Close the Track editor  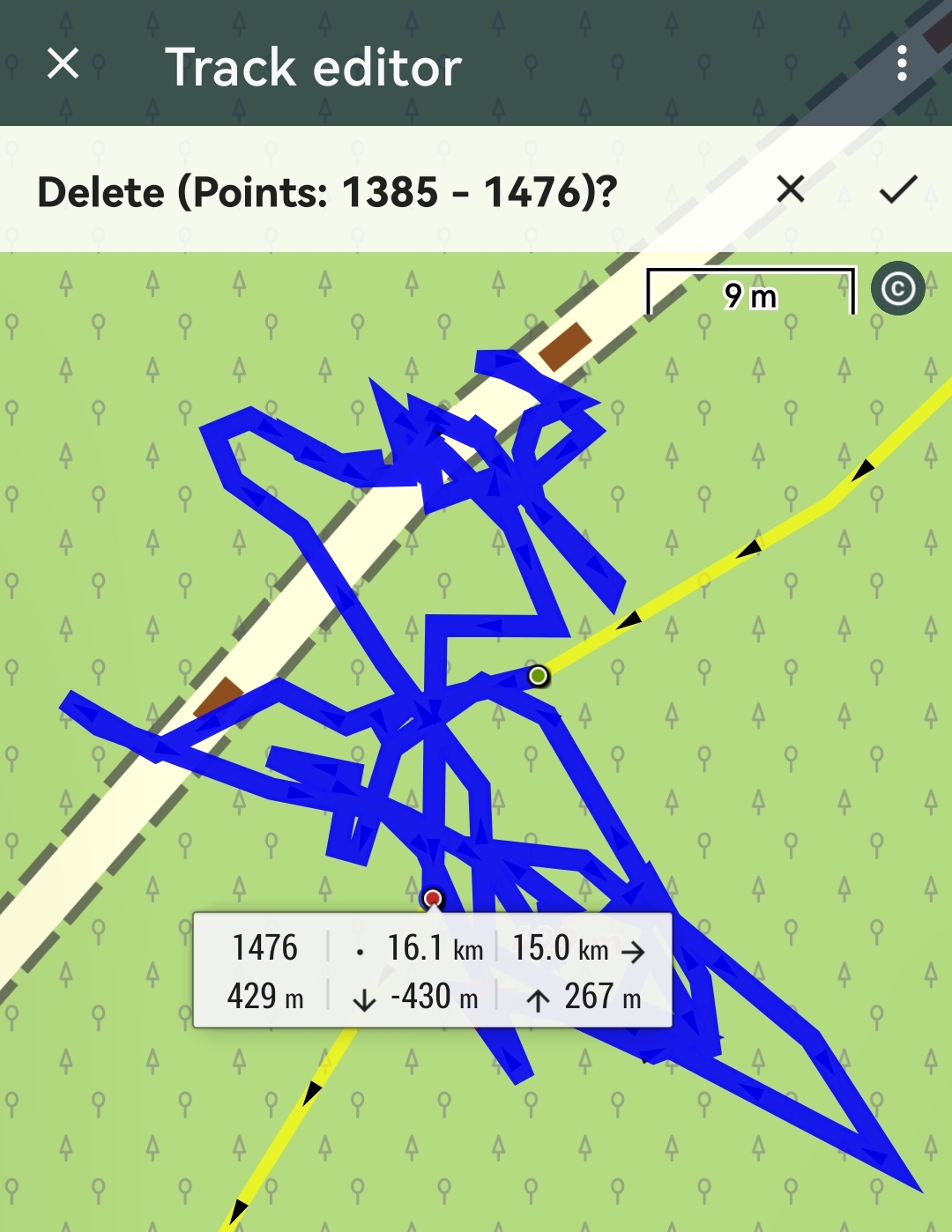(63, 63)
